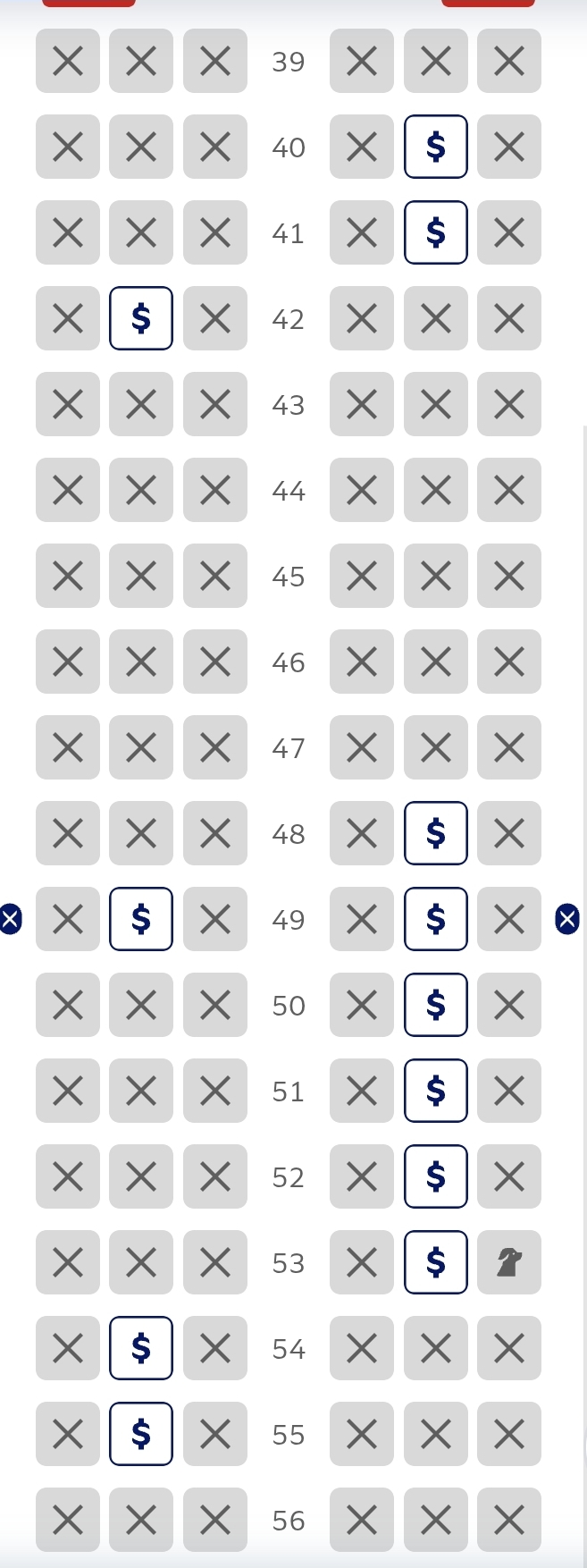Select the available seat in row 50
This screenshot has width=587, height=1568.
[x=435, y=1005]
